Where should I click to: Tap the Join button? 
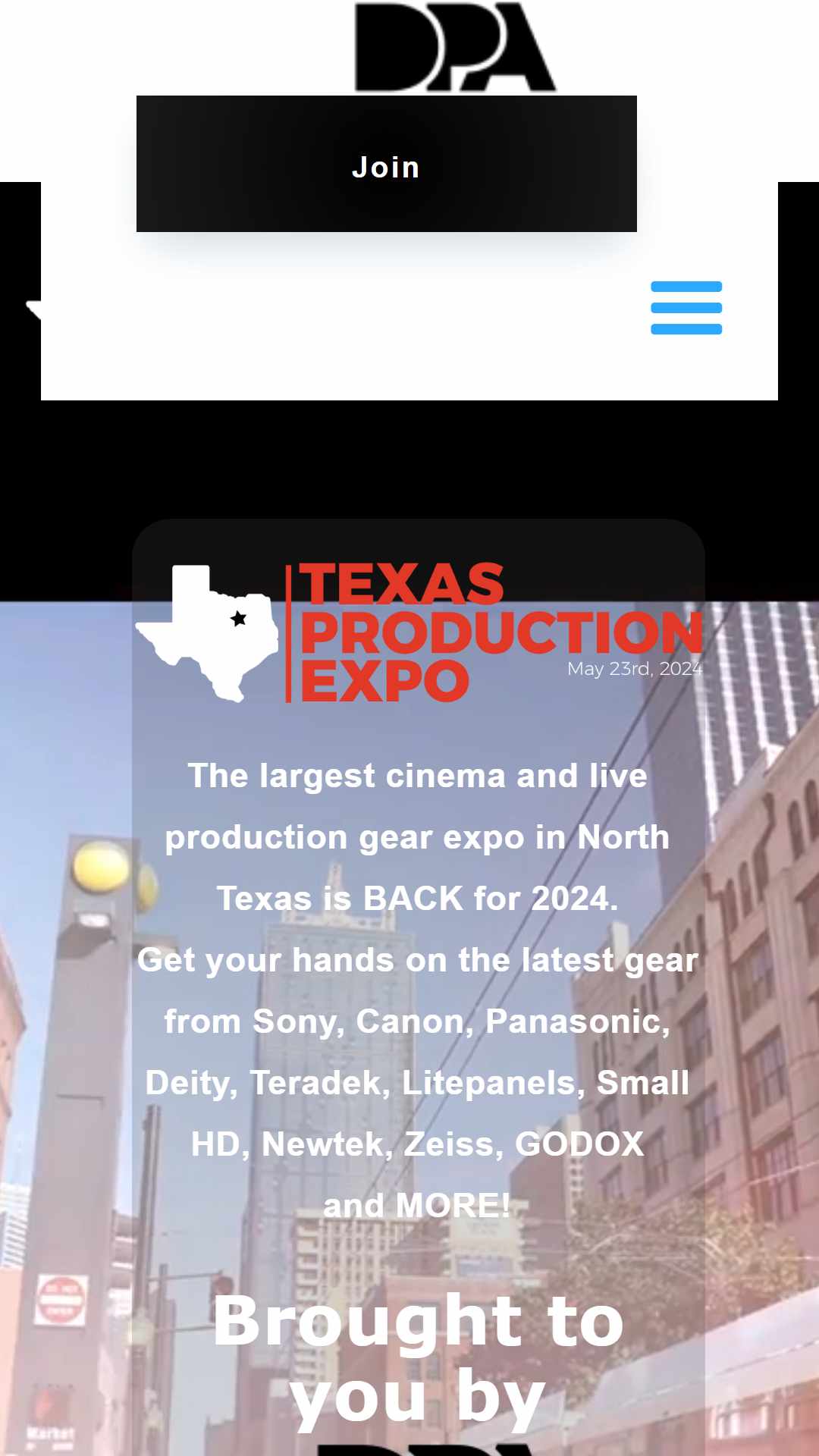(x=386, y=165)
